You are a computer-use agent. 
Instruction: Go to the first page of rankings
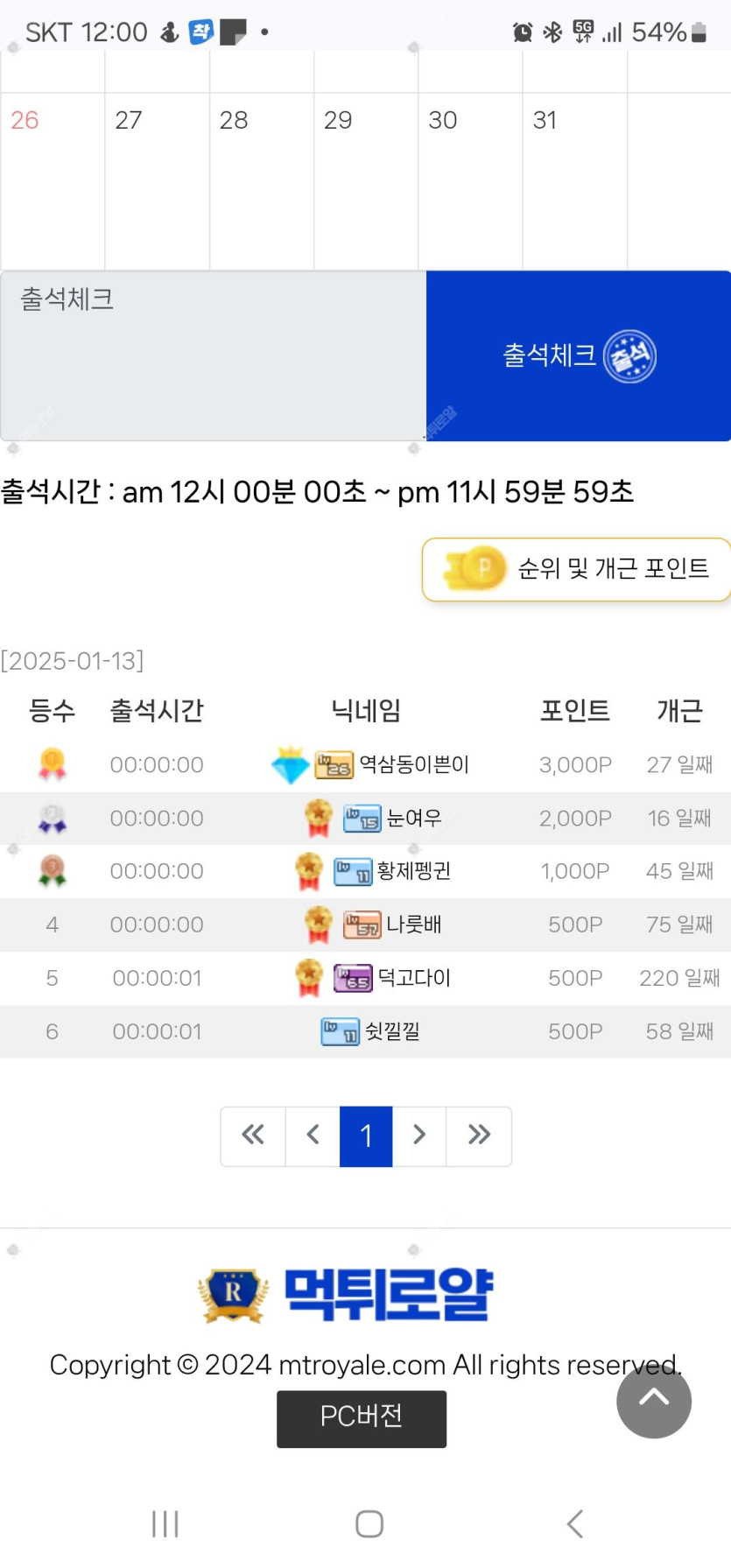(x=253, y=1136)
